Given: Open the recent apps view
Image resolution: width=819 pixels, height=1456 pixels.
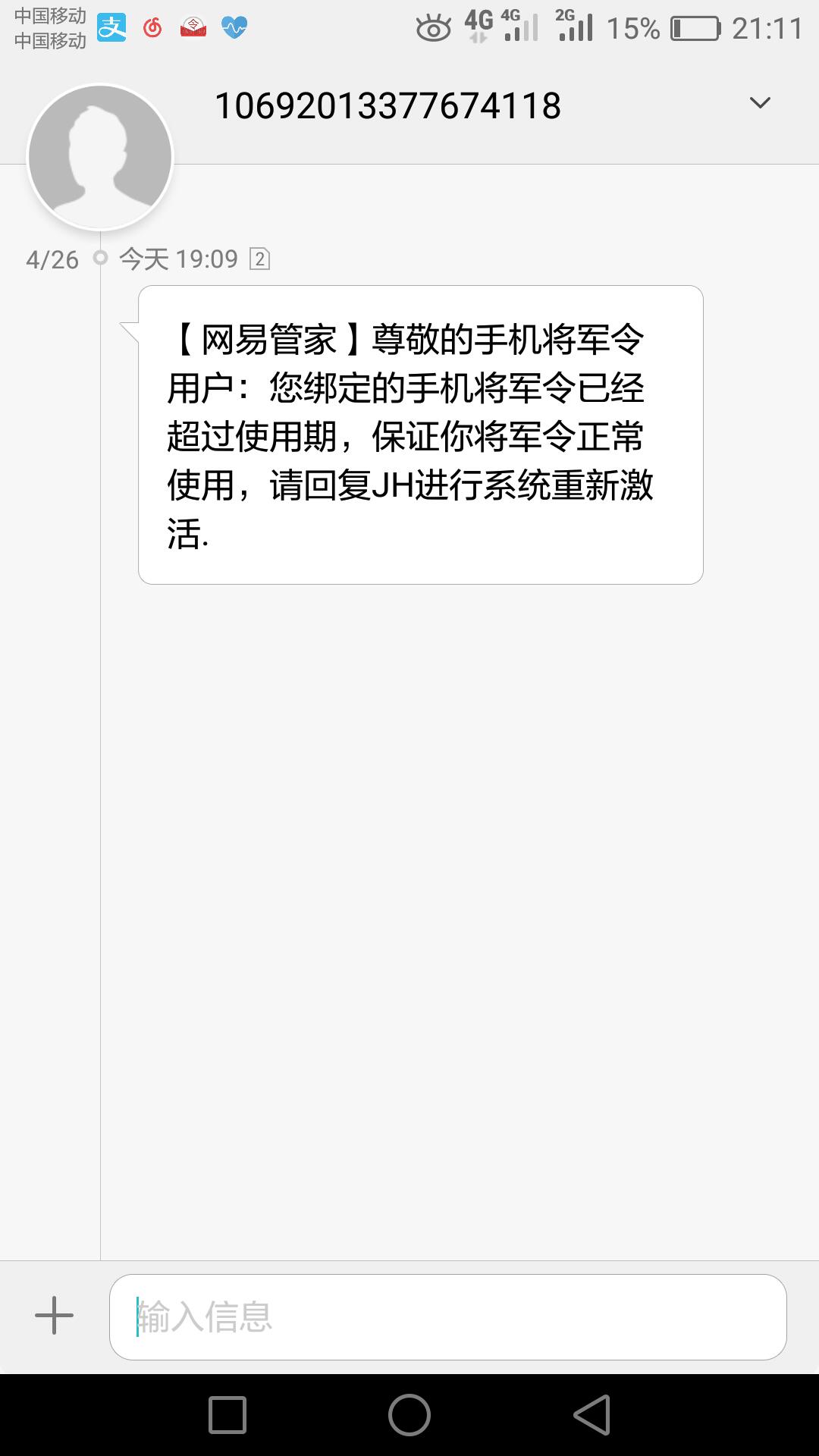Looking at the screenshot, I should click(227, 1415).
